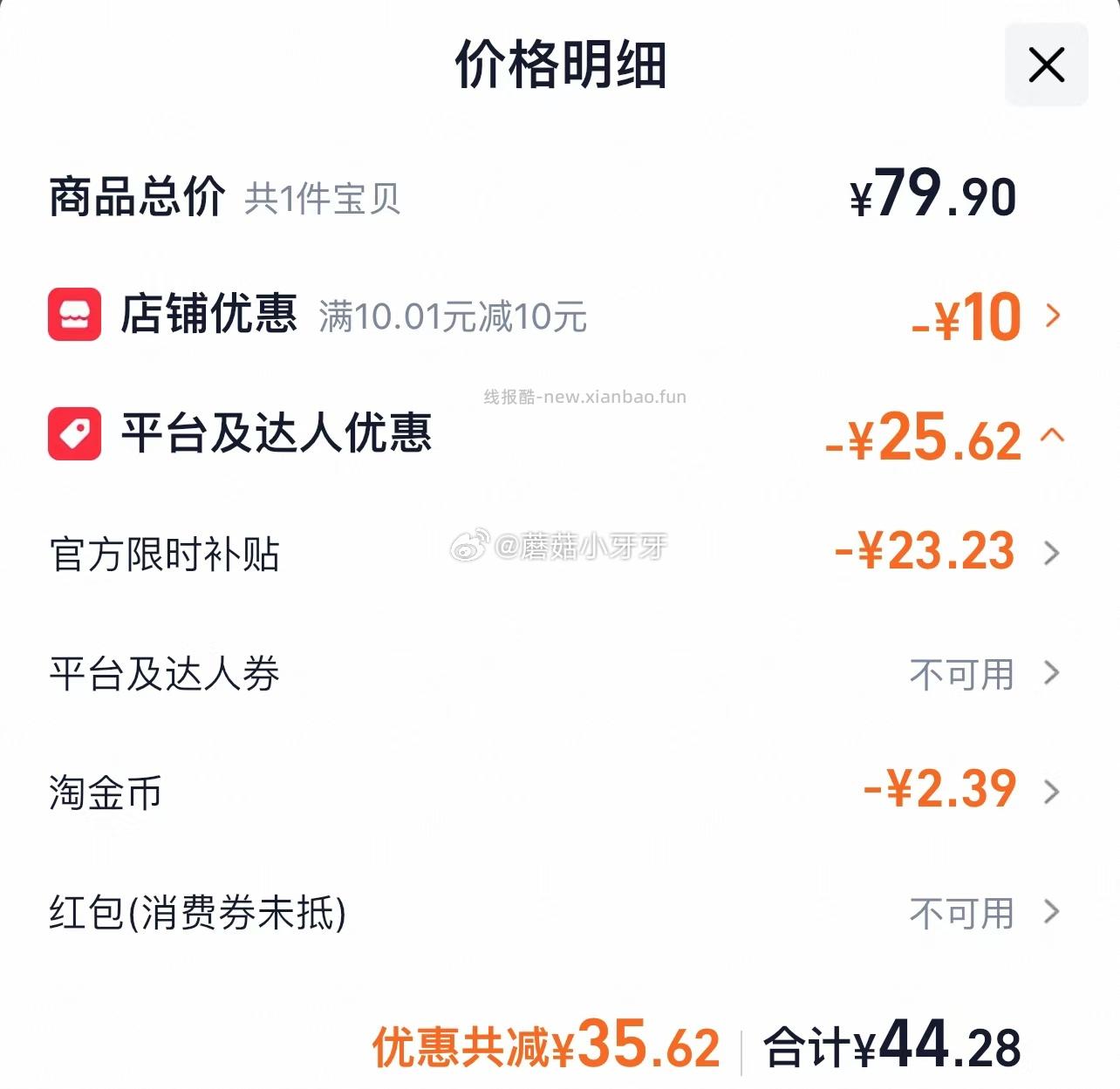Open the 平台及达人券 coupon row

point(1052,673)
